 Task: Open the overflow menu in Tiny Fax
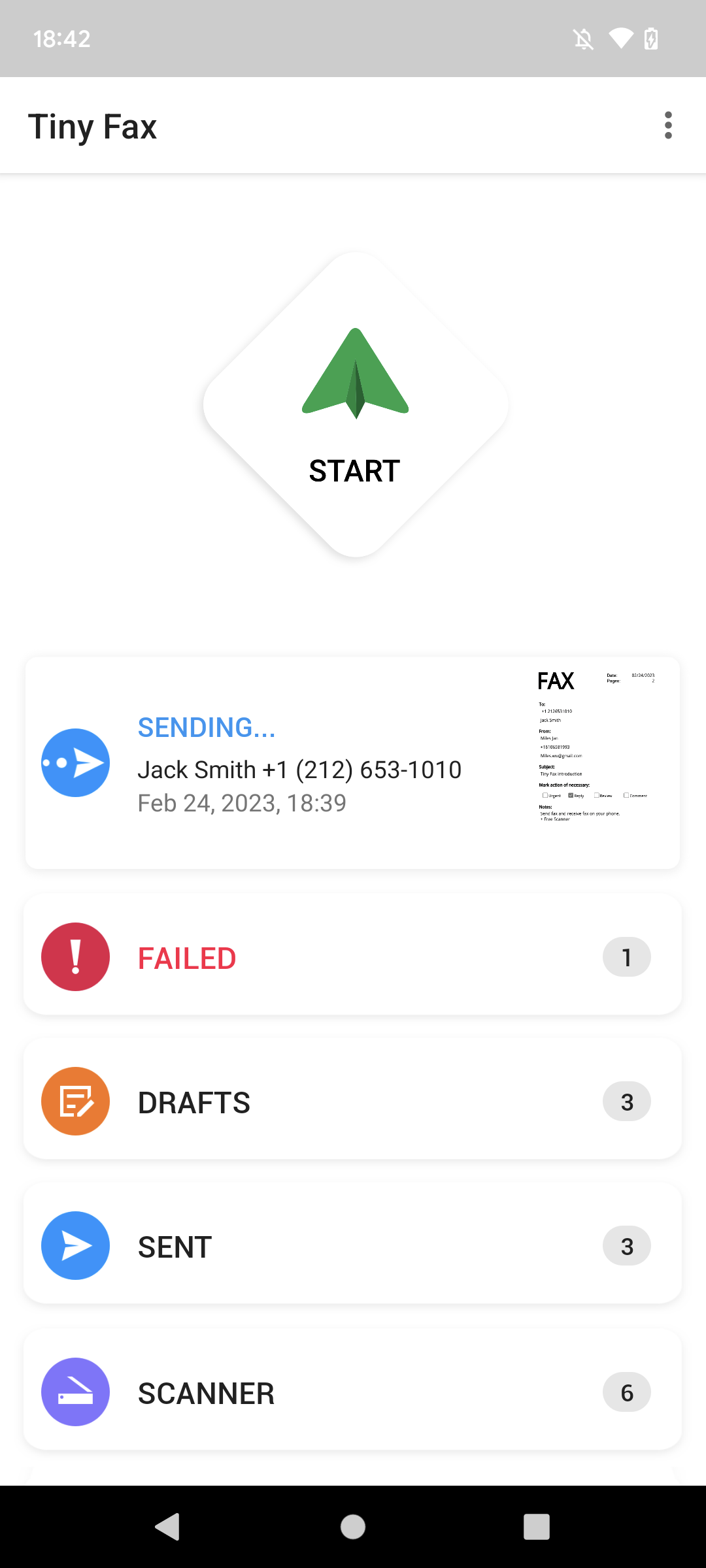(x=667, y=125)
